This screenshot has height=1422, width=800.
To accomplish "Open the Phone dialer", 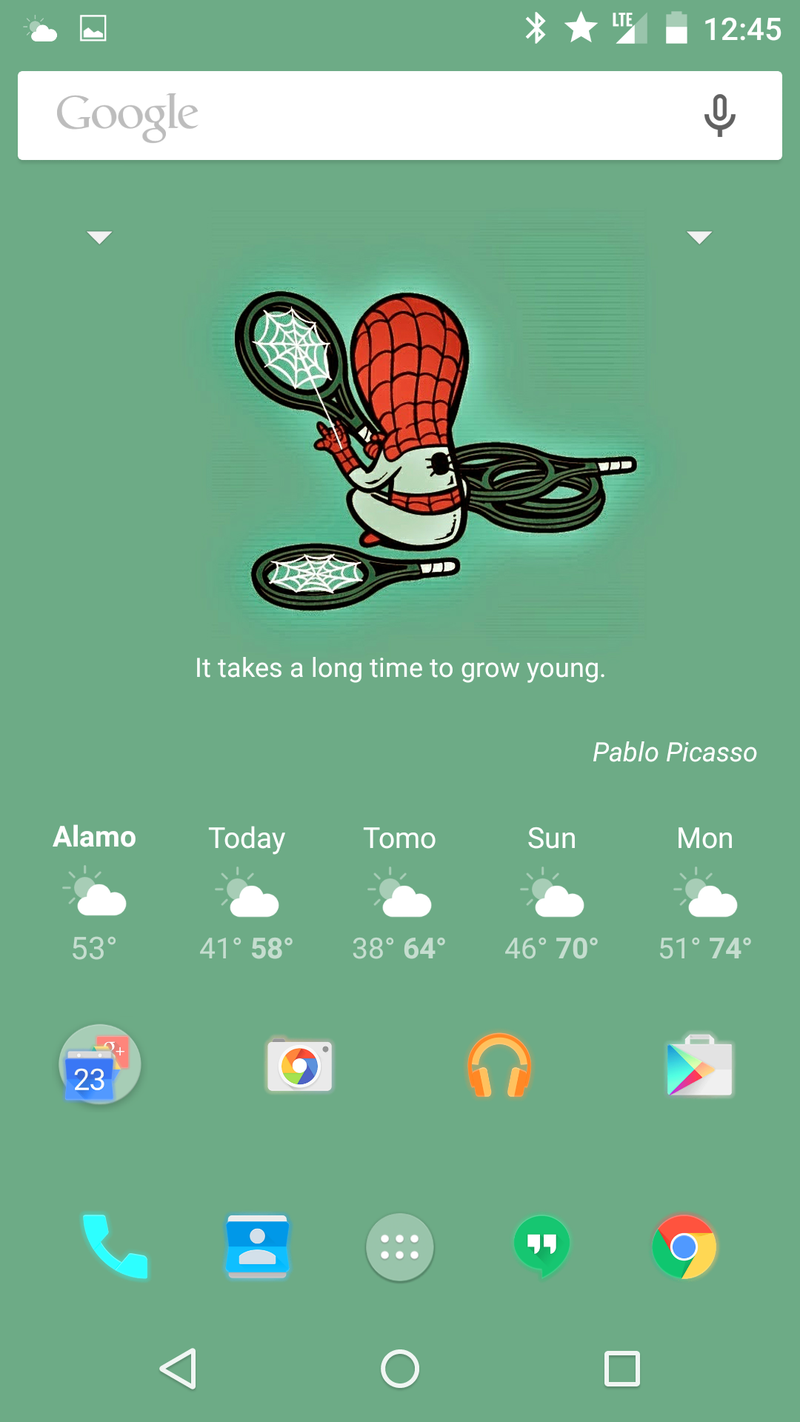I will (114, 1246).
